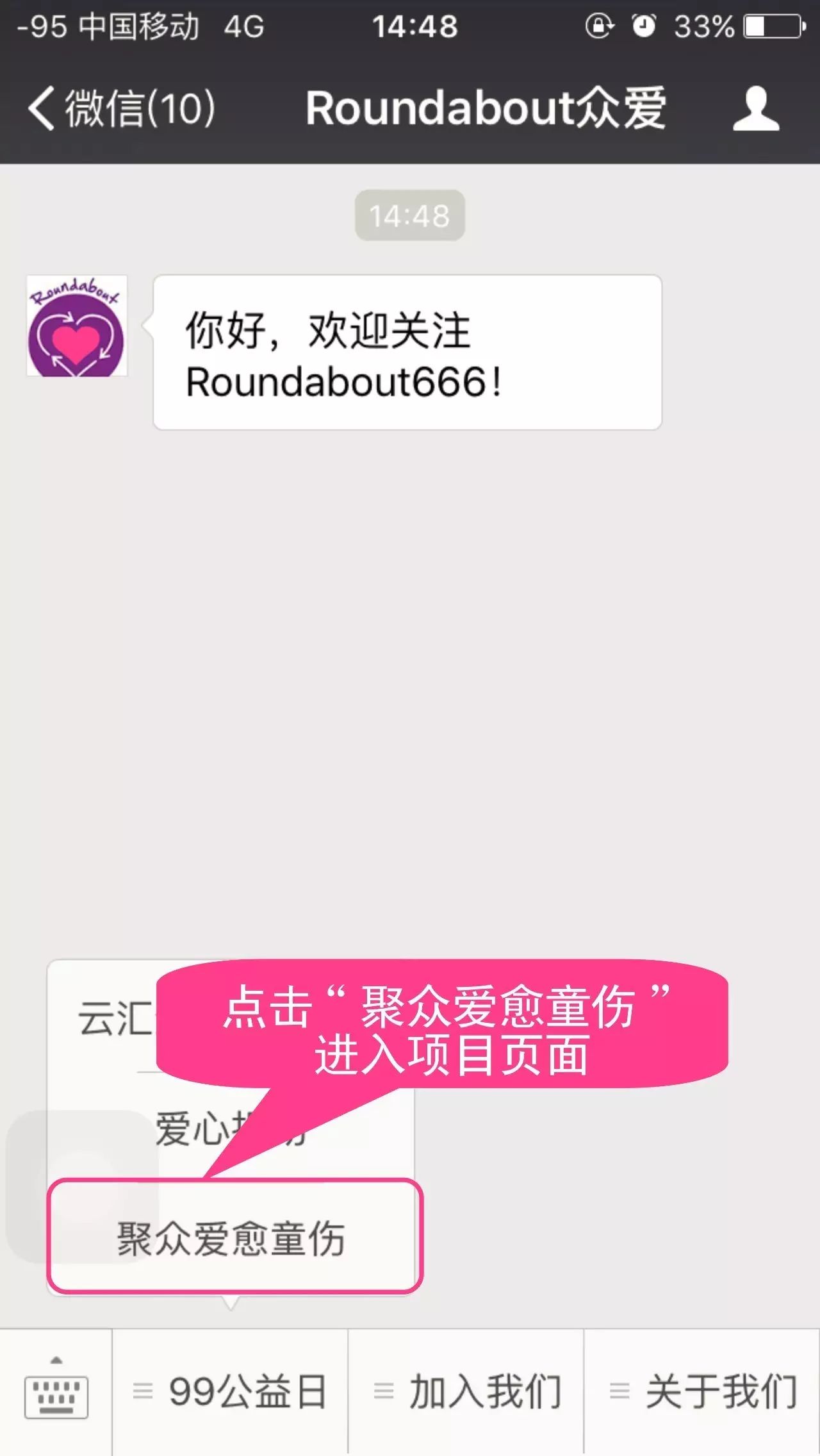Open the account profile icon
Image resolution: width=820 pixels, height=1456 pixels.
756,109
